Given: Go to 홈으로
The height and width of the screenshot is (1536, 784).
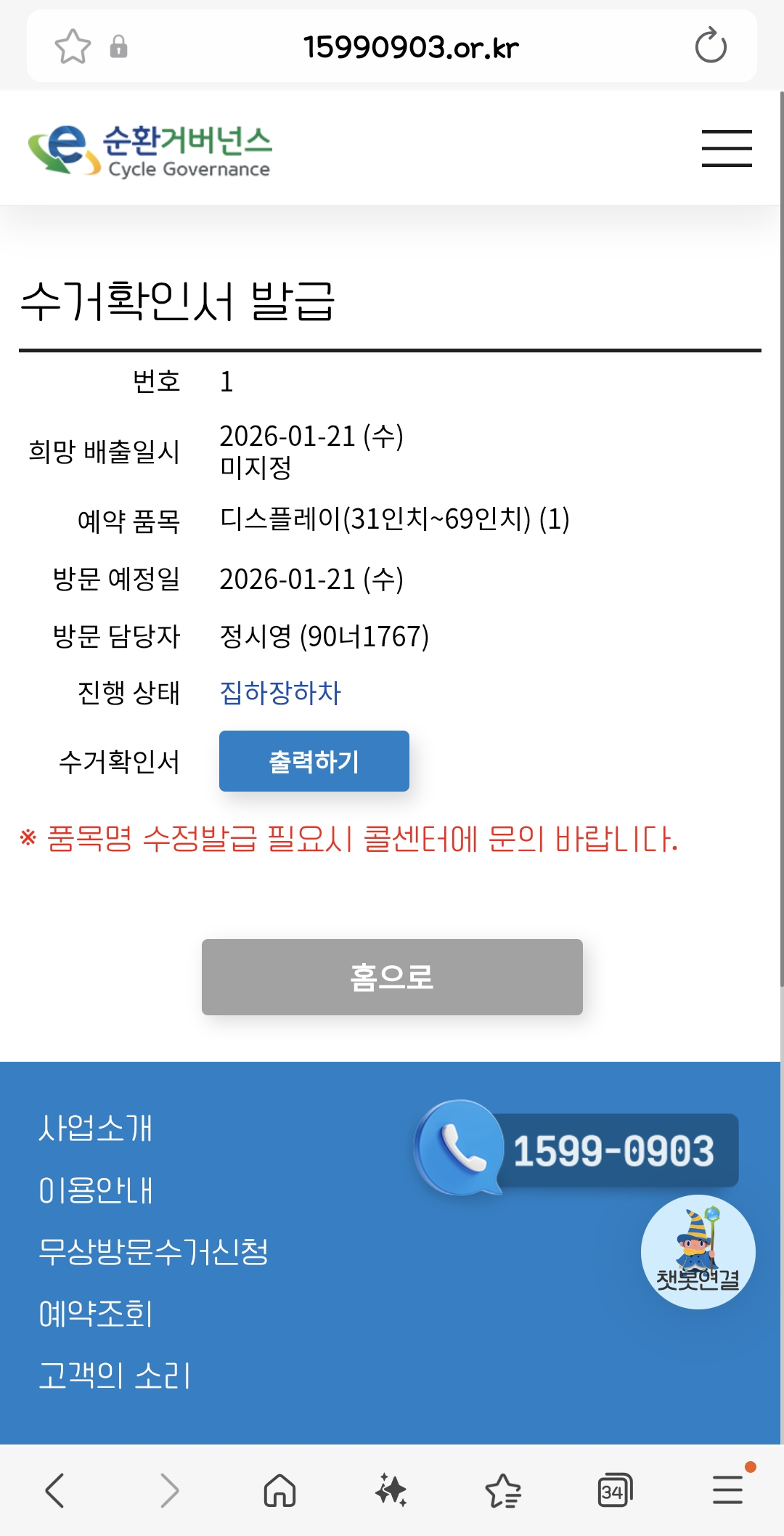Looking at the screenshot, I should [x=392, y=977].
